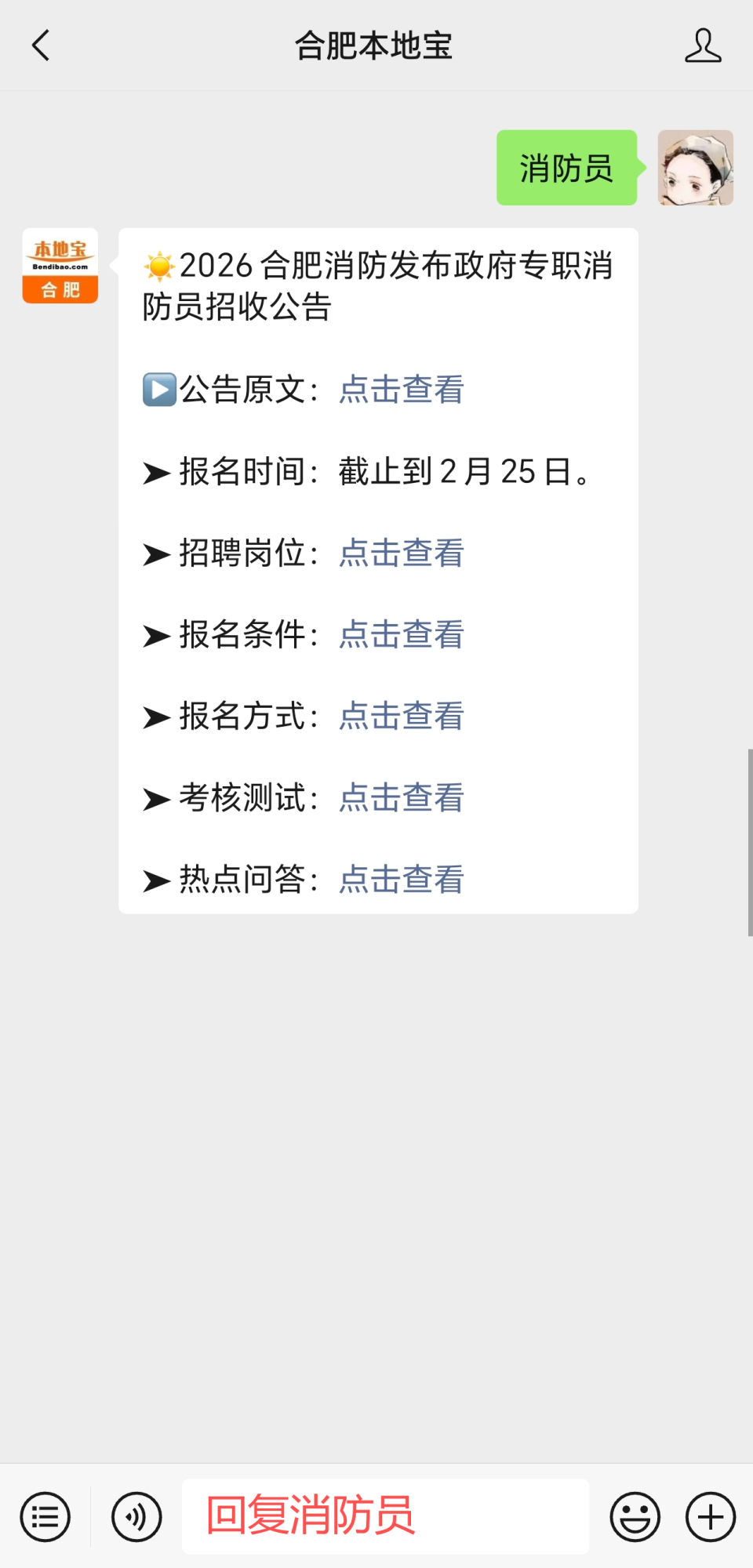The image size is (753, 1568).
Task: Switch to voice message input mode
Action: coord(135,1515)
